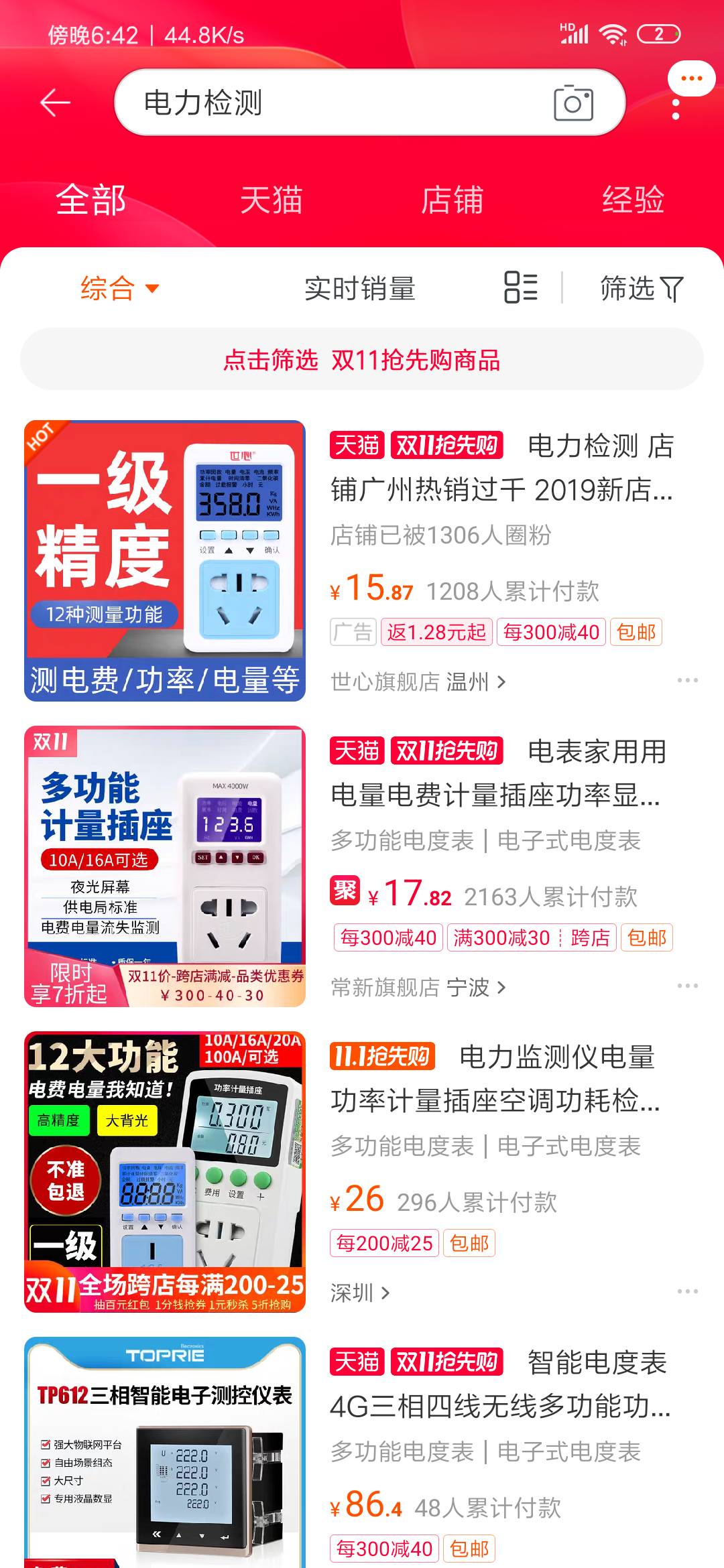Sort results by 实时销量
Image resolution: width=724 pixels, height=1568 pixels.
point(360,288)
